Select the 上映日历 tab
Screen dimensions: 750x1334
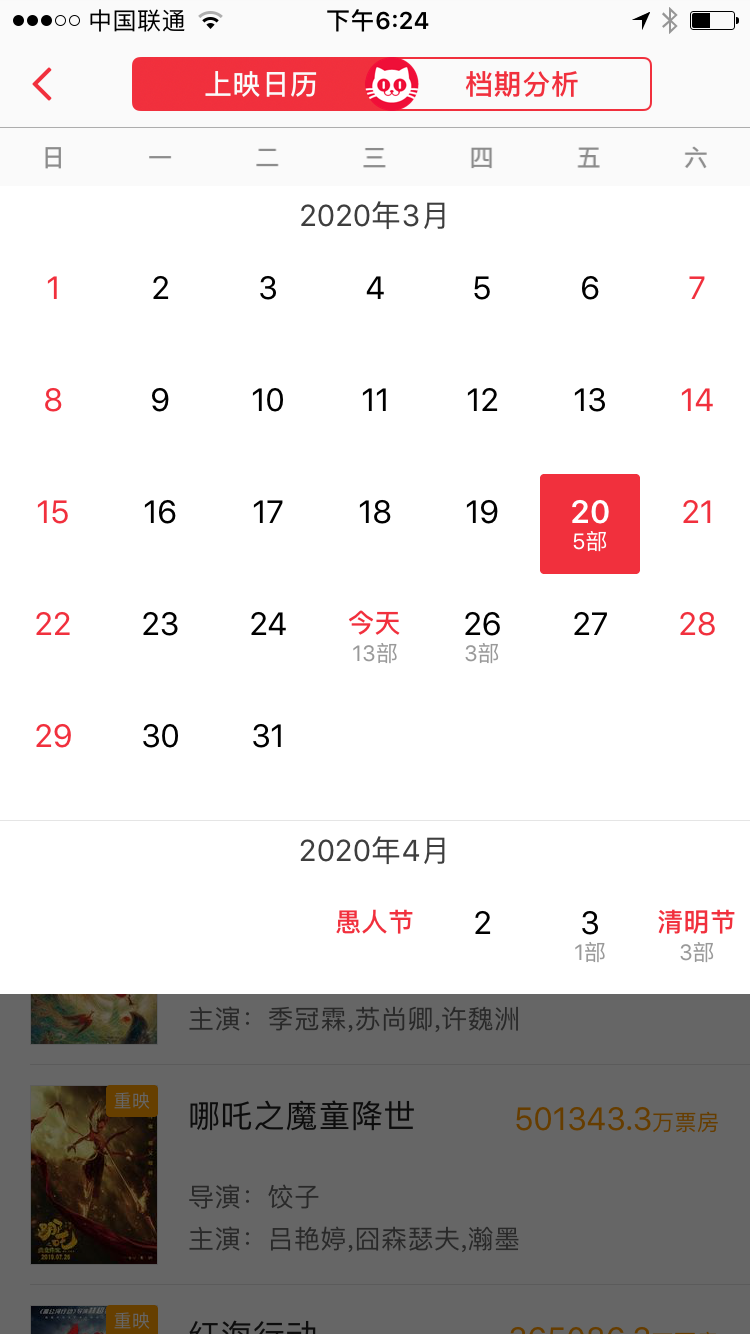click(261, 84)
